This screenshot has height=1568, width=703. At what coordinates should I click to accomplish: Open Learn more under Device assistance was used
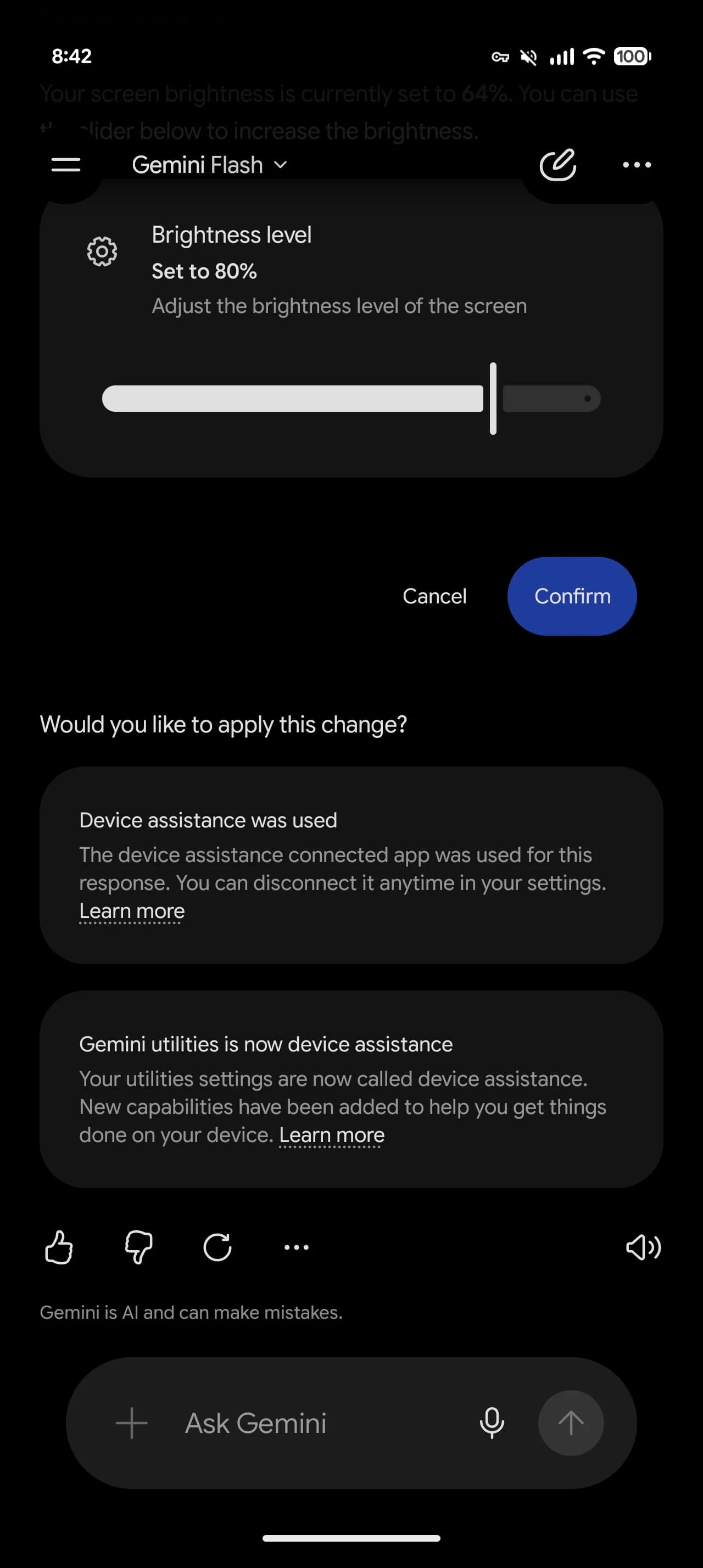[x=132, y=911]
